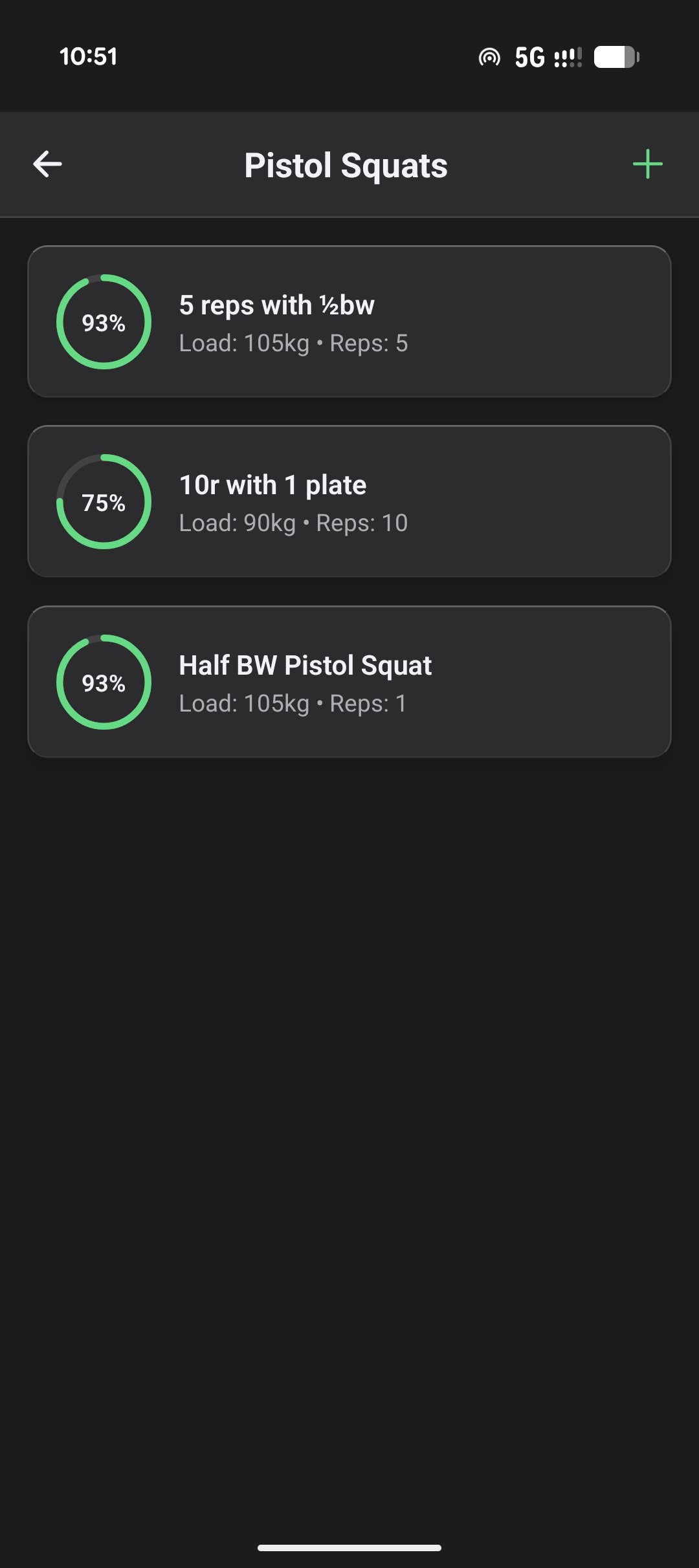The height and width of the screenshot is (1568, 699).
Task: Tap the Pistol Squats title
Action: 346,165
